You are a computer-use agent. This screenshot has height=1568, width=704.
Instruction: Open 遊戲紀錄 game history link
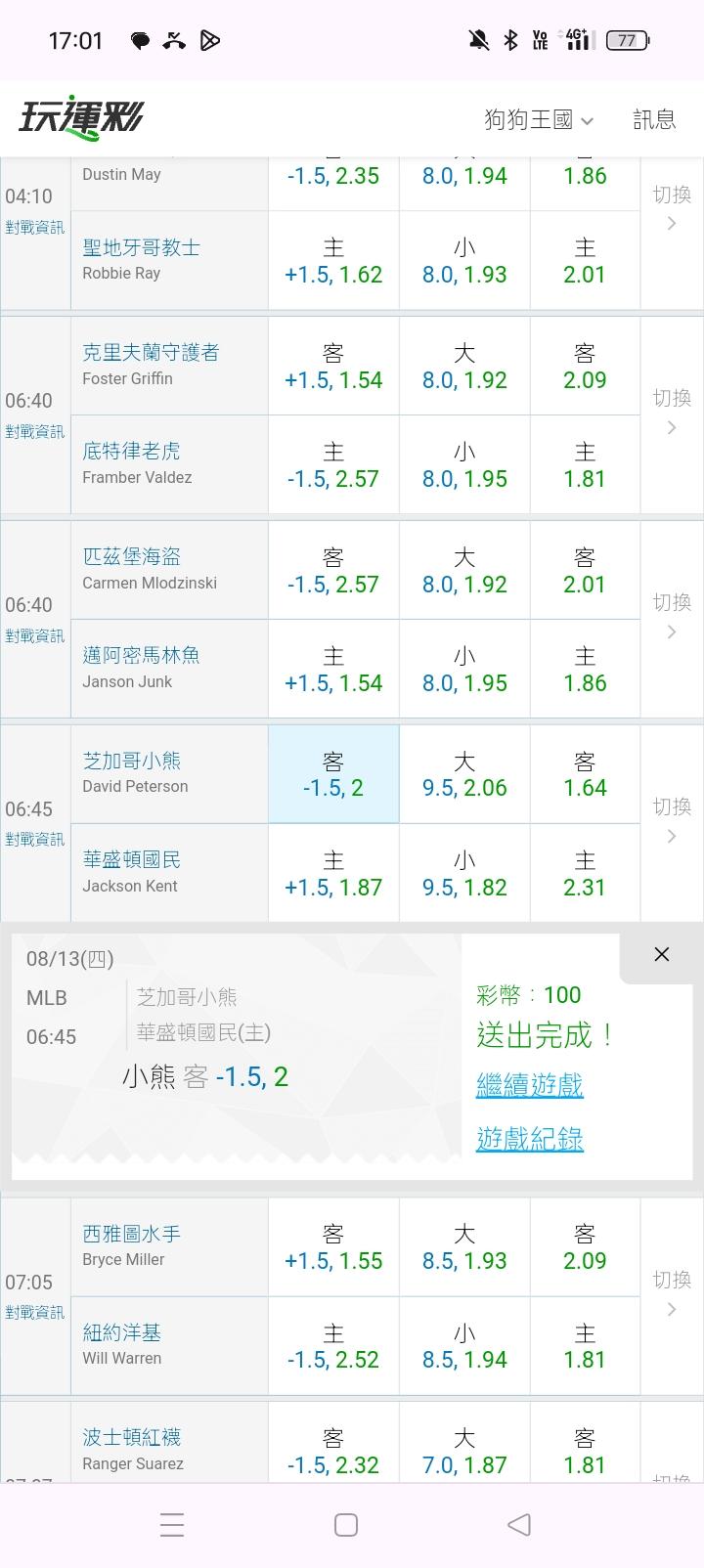click(529, 1138)
